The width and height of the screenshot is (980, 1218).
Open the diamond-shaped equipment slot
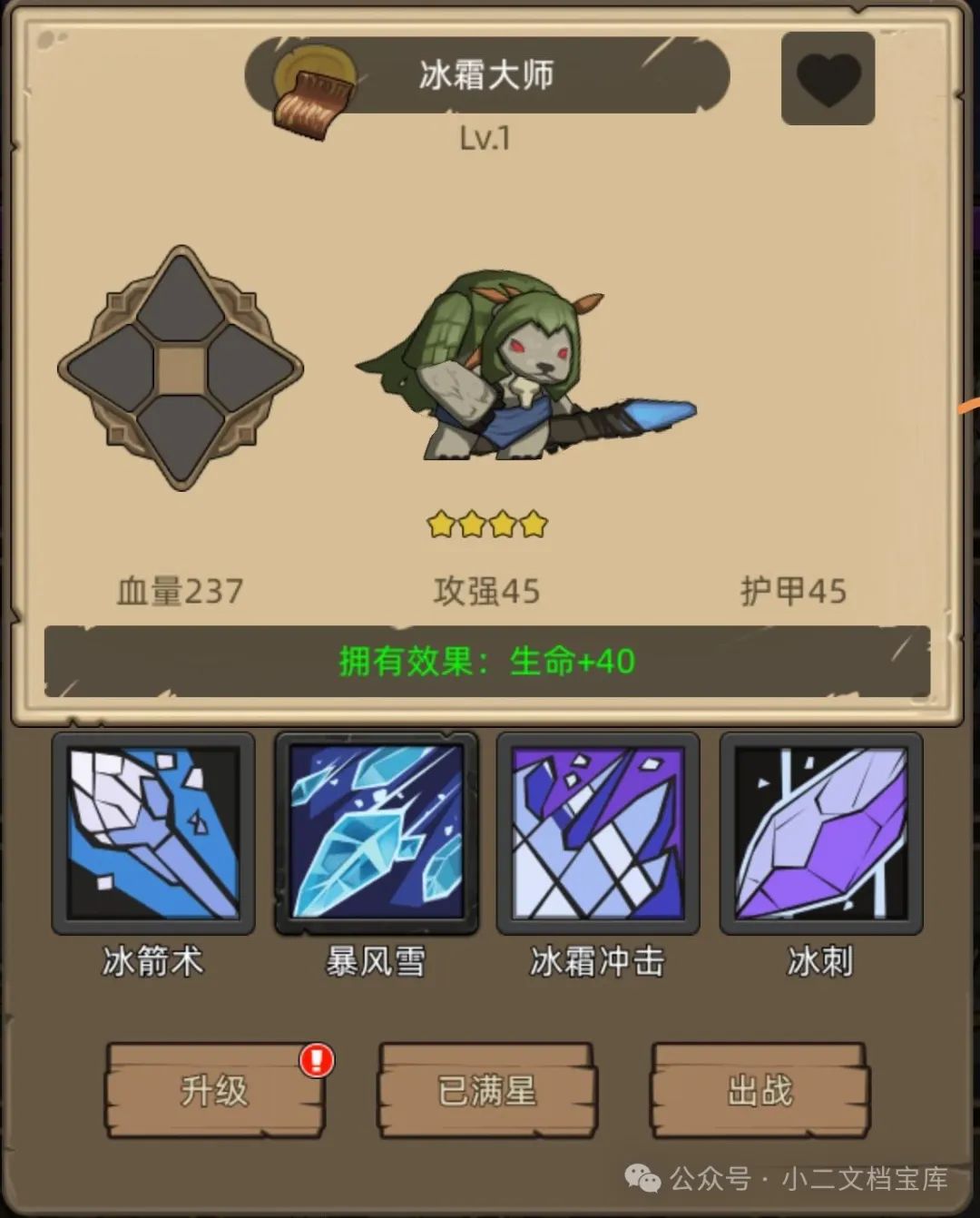coord(181,369)
